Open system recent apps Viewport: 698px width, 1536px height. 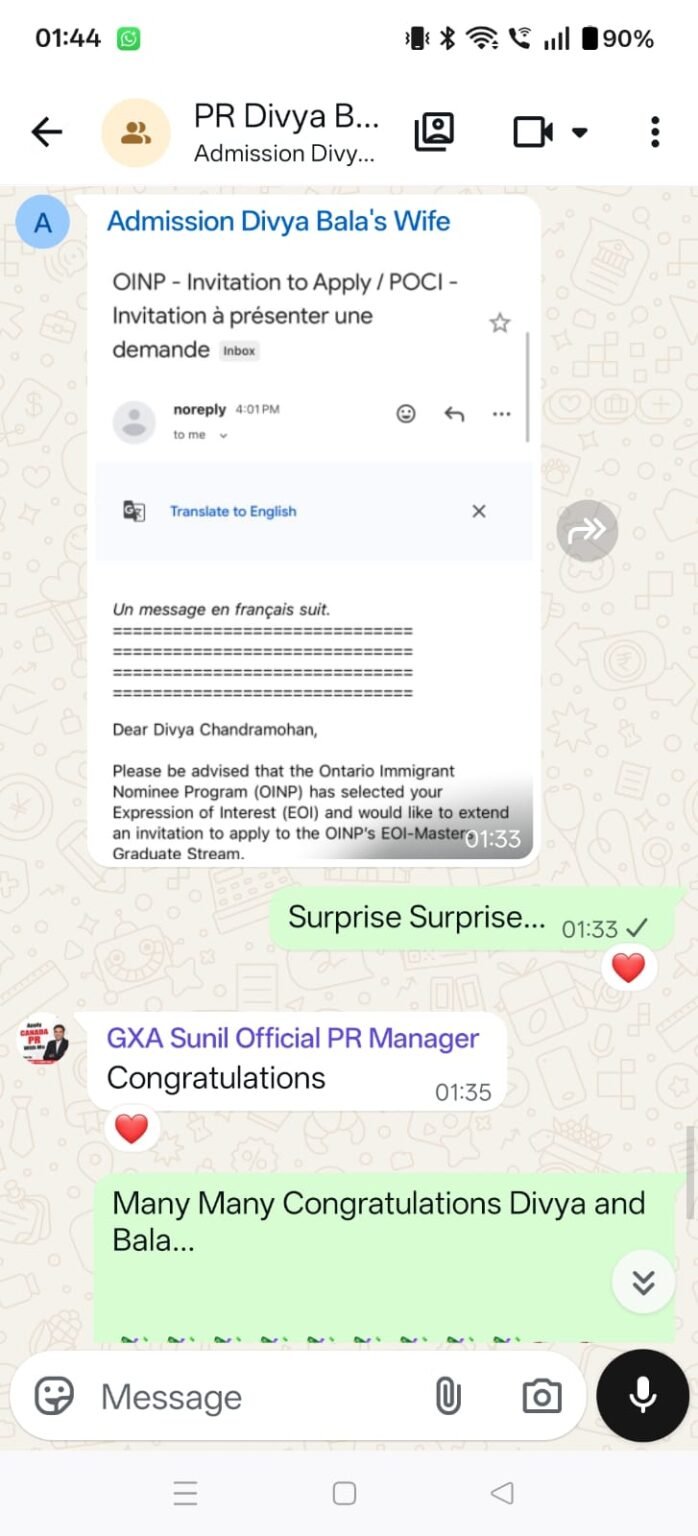(x=185, y=1494)
